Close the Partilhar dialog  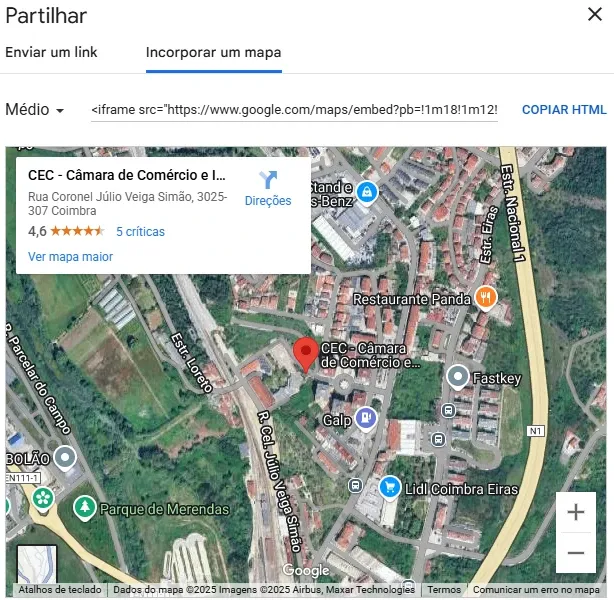pyautogui.click(x=593, y=15)
